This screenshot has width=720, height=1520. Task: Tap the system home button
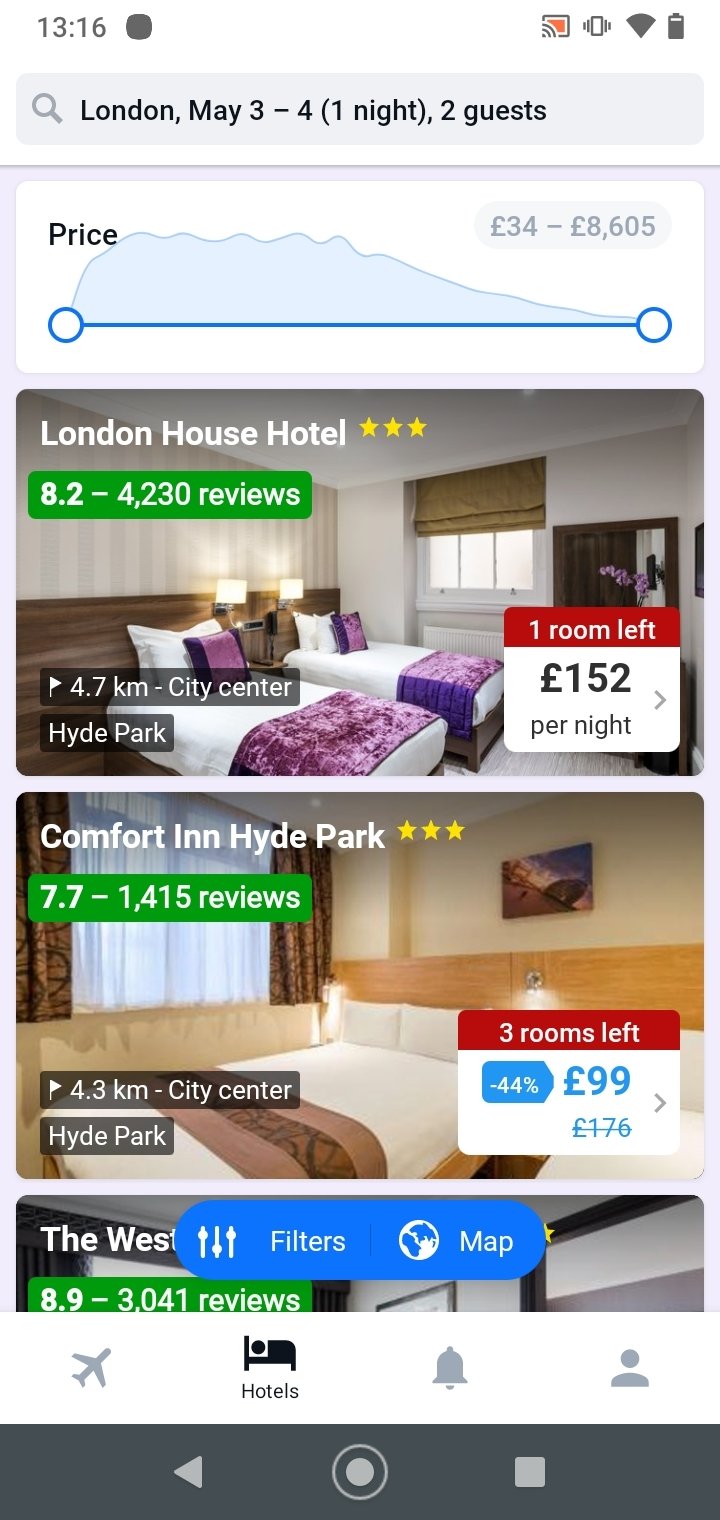tap(360, 1471)
